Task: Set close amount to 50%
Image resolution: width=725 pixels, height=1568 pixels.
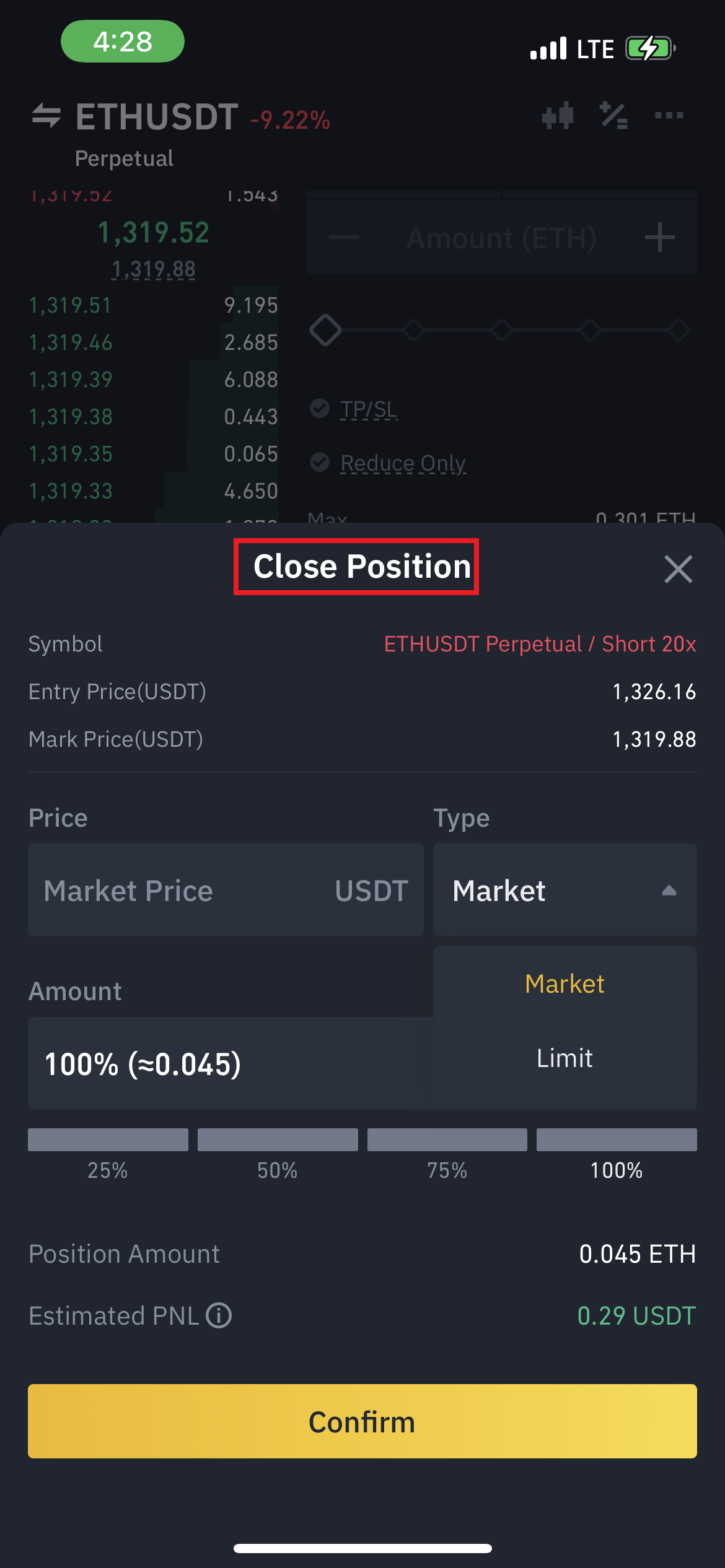Action: (x=278, y=1153)
